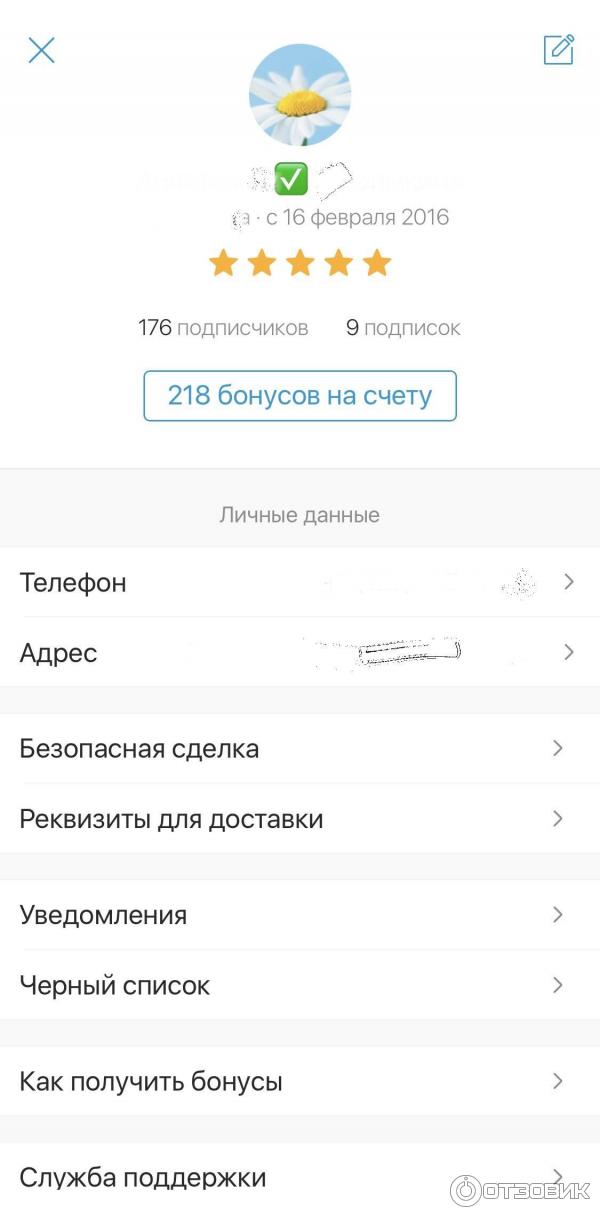600x1217 pixels.
Task: Check the five-star rating
Action: click(300, 264)
